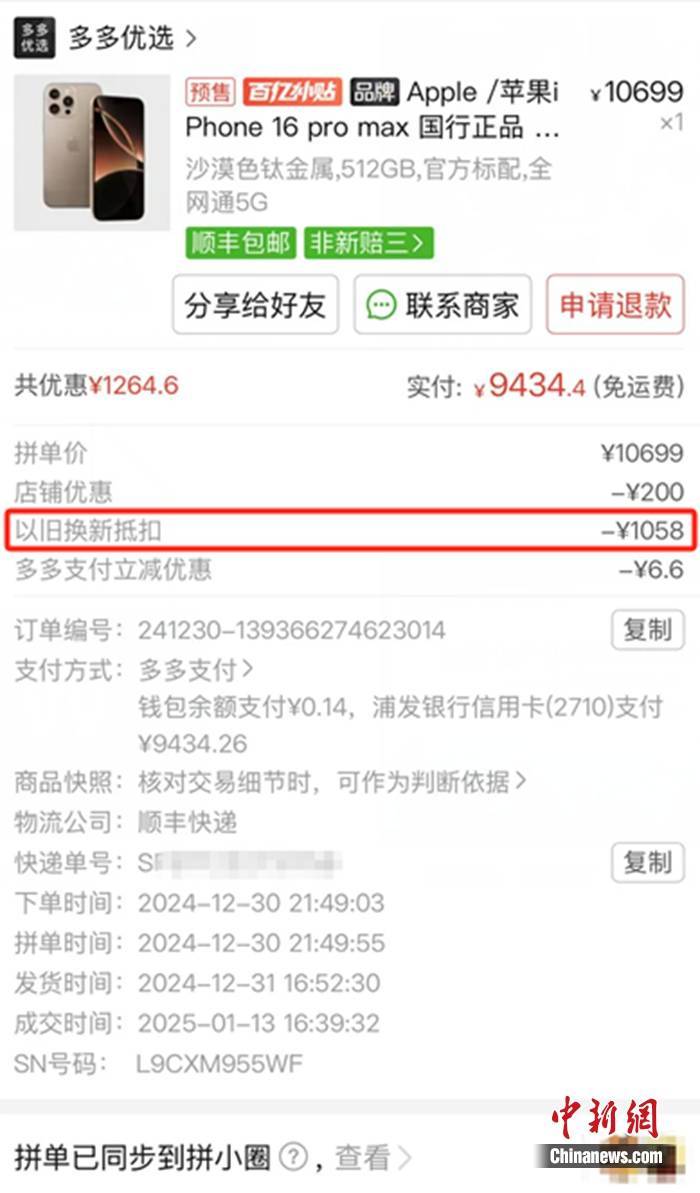Open the 拼小圈 help question mark
This screenshot has height=1193, width=700.
292,1158
